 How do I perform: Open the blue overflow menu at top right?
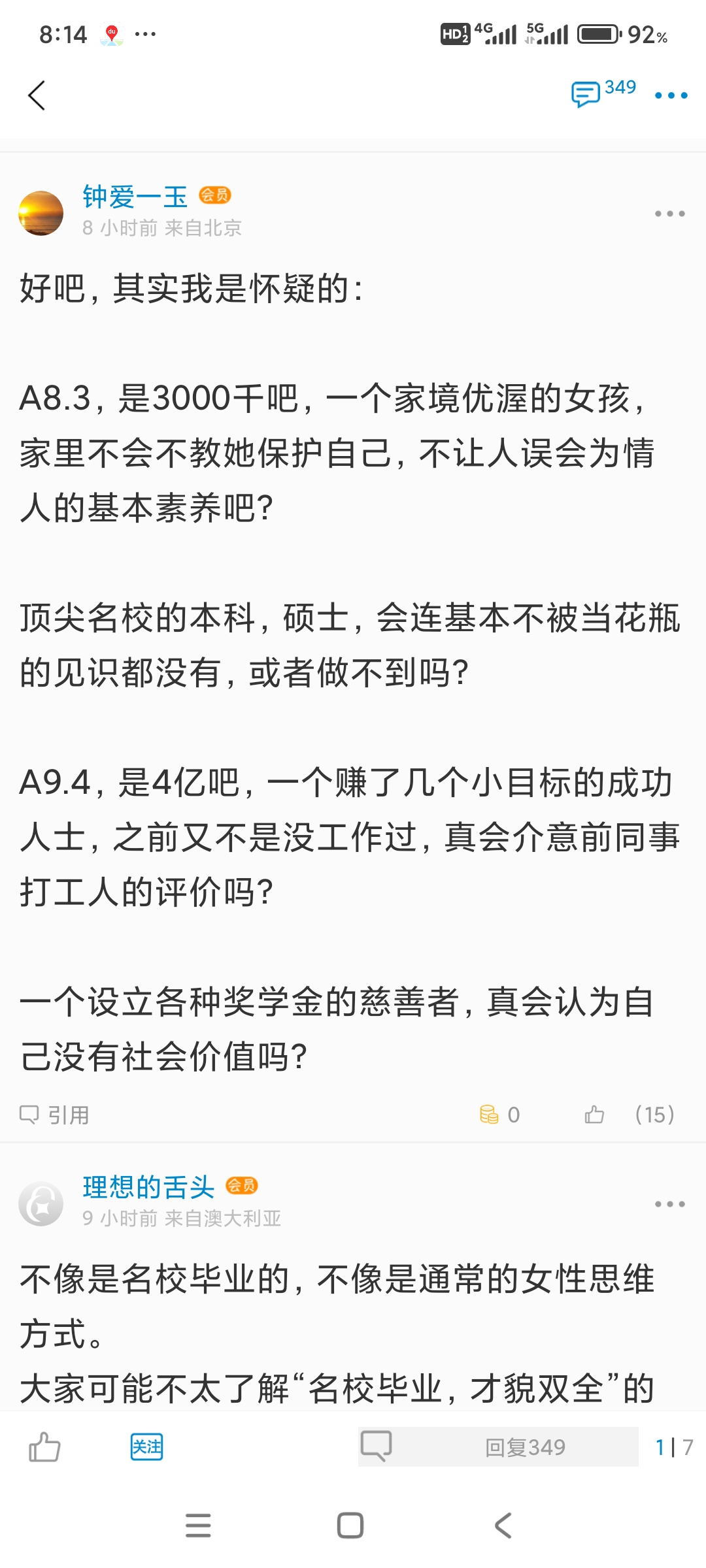click(671, 95)
